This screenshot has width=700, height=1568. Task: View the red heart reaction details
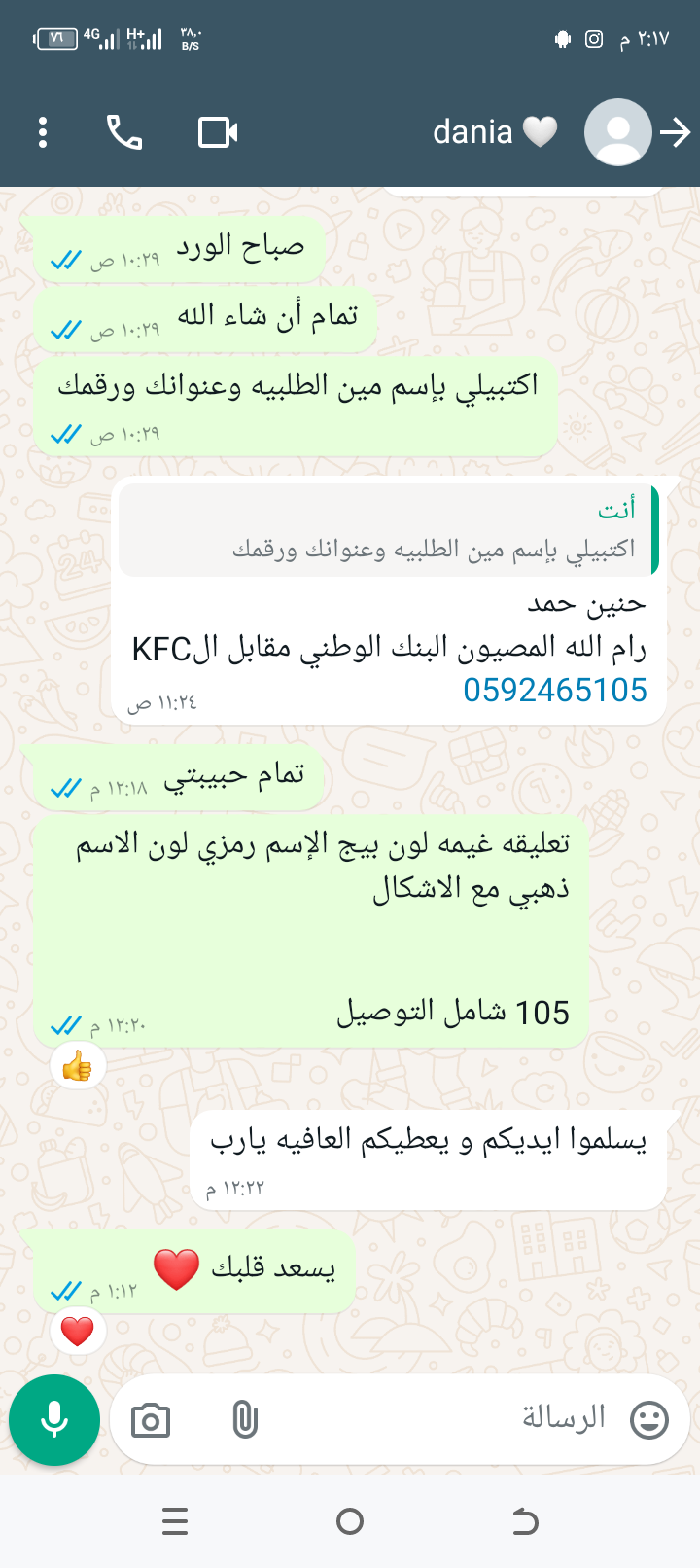78,1331
